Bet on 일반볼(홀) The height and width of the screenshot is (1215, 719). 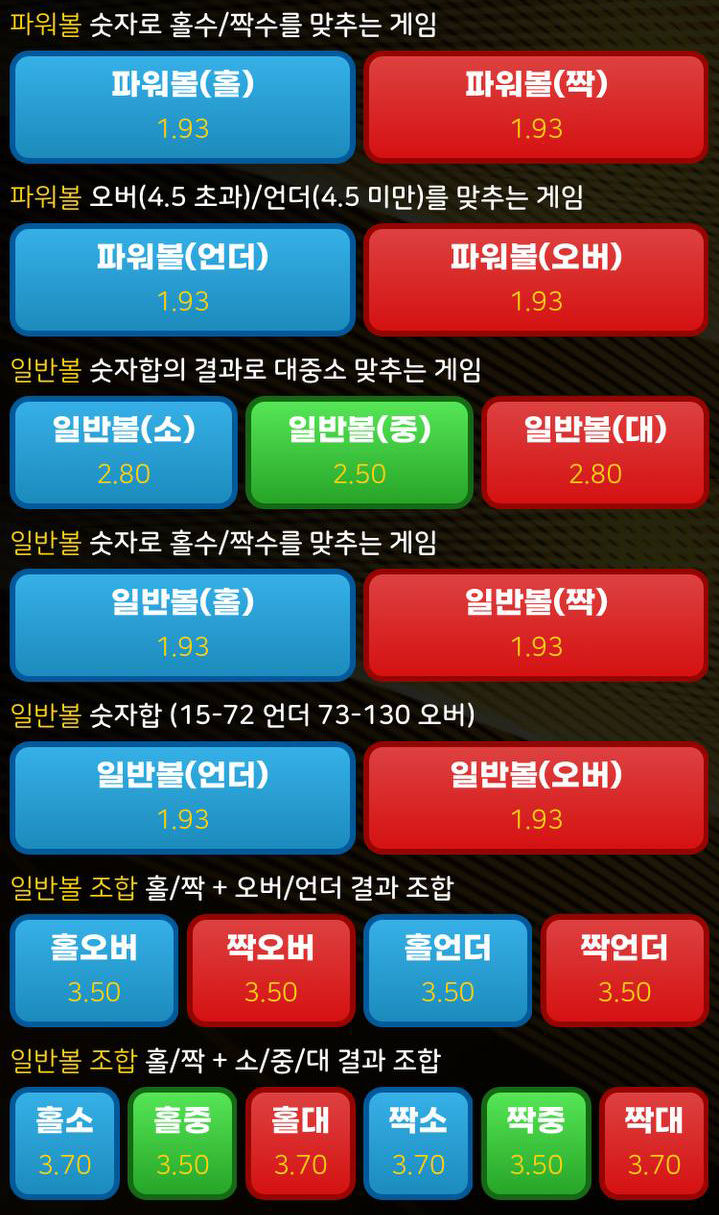click(183, 624)
